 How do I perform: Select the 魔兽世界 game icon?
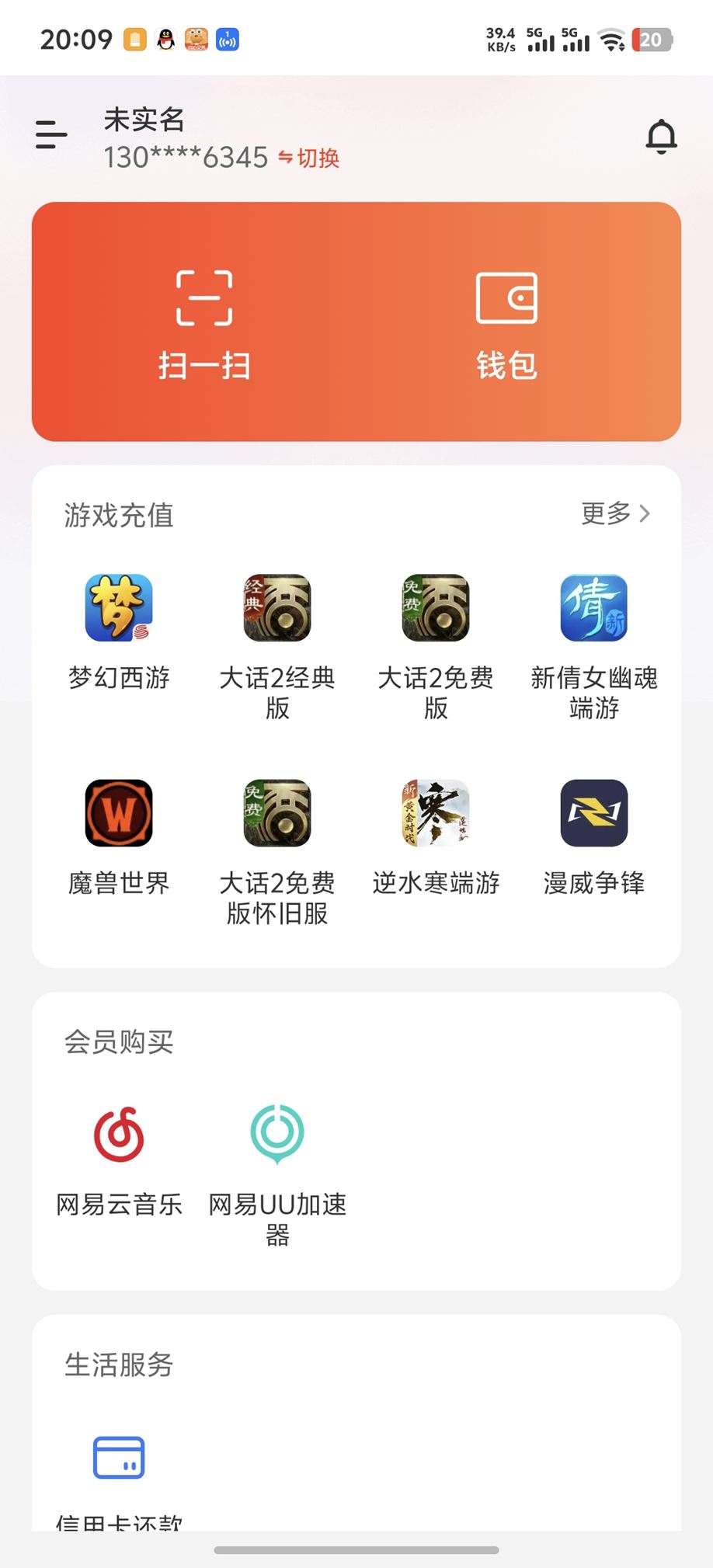pos(120,814)
